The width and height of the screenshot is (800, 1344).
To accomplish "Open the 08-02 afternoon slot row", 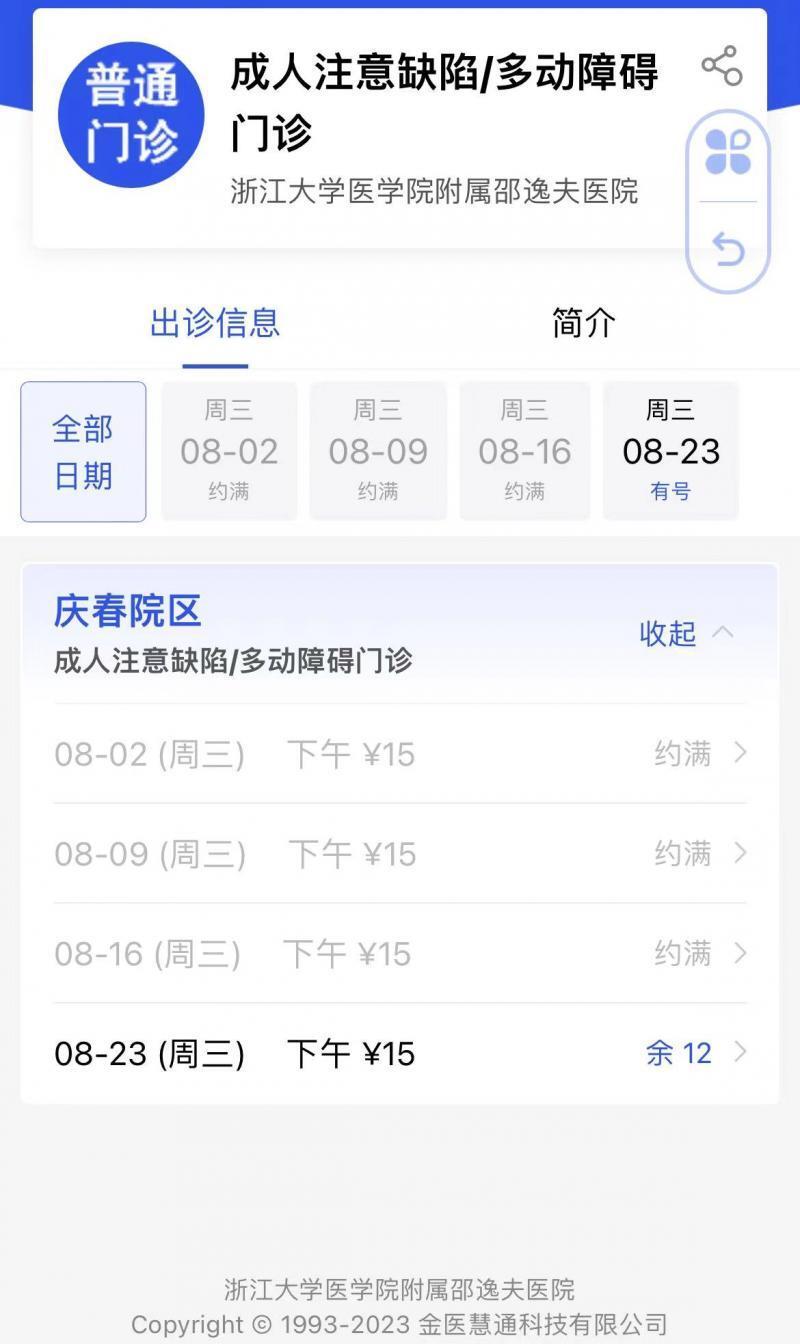I will [400, 754].
